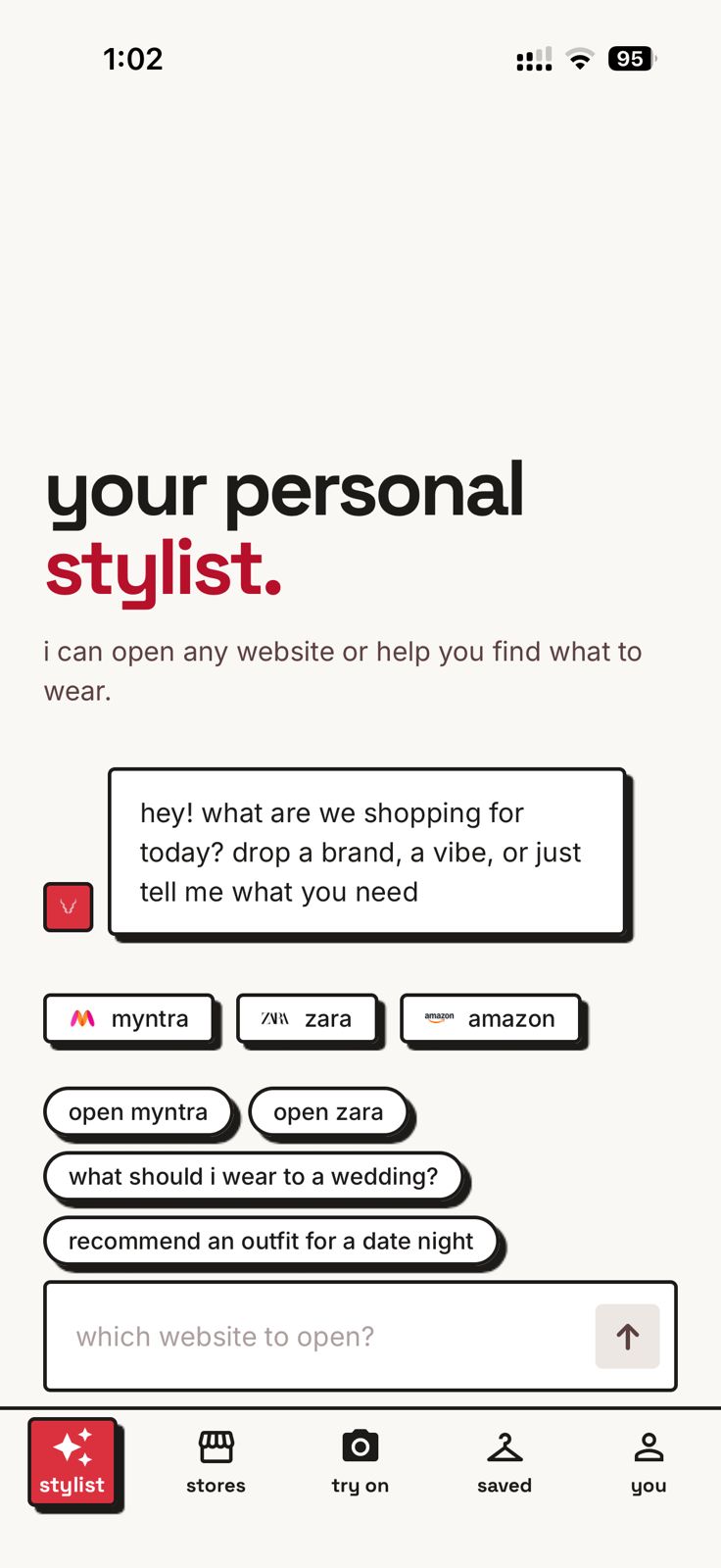Open the try on tab

point(360,1462)
